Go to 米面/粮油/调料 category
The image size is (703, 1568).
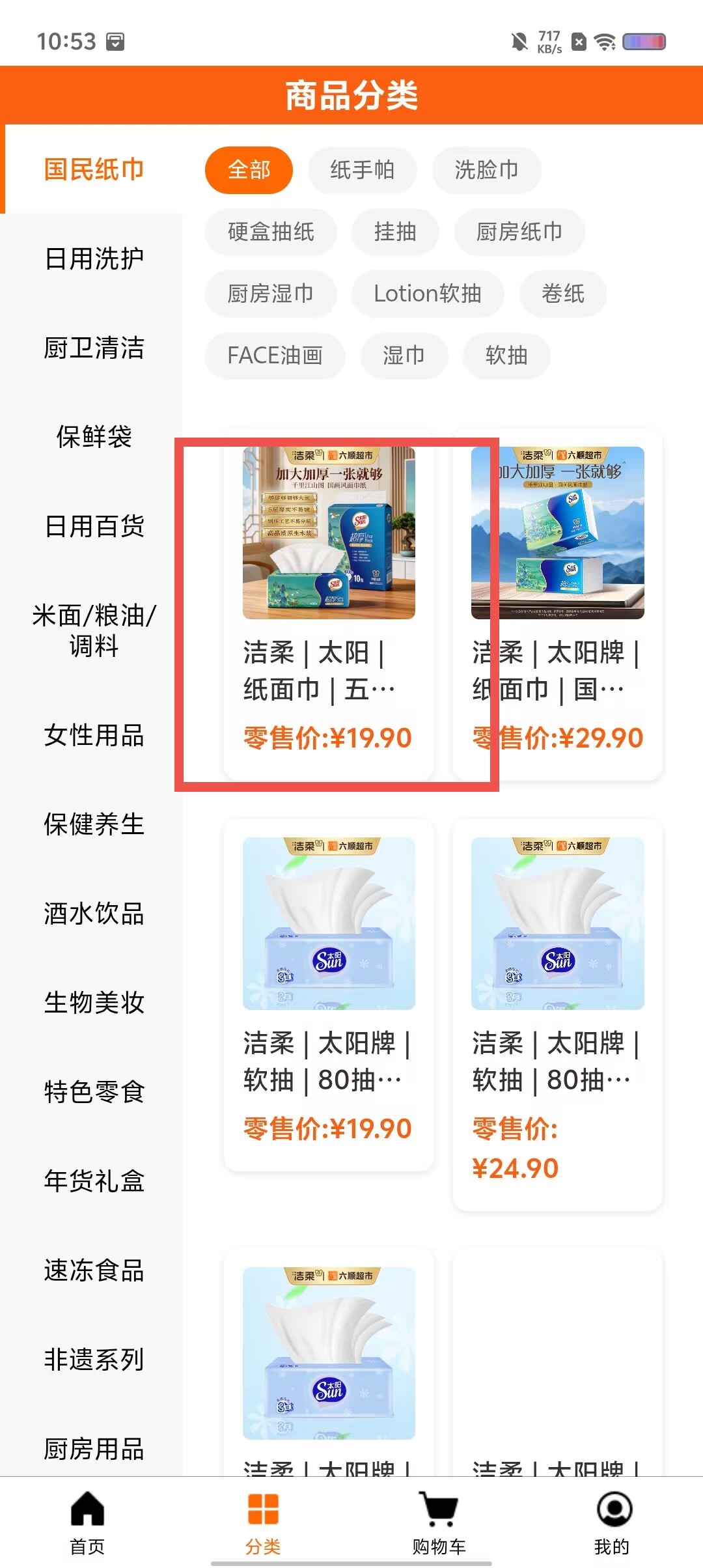94,630
